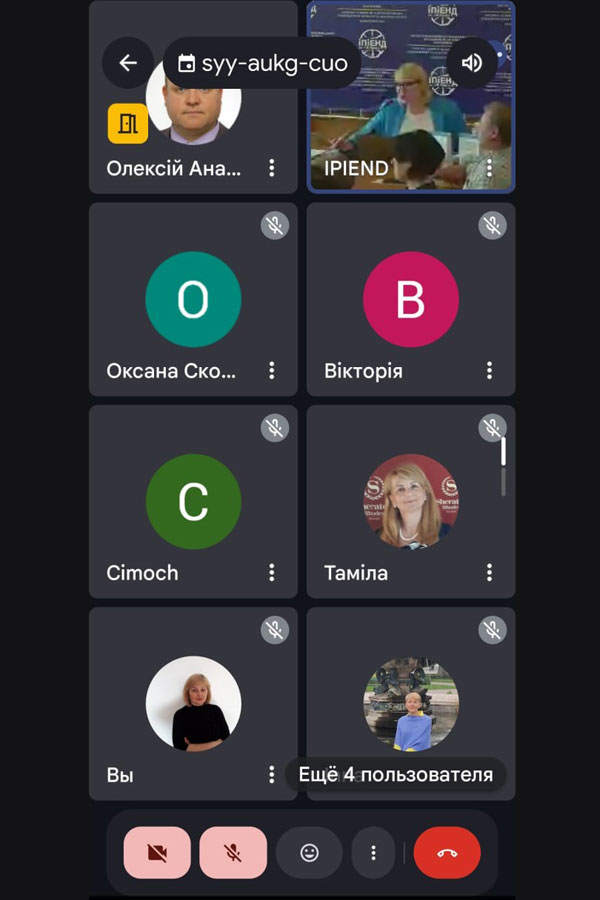Screen dimensions: 600x900
Task: Select Таміла's participant tile
Action: [x=411, y=500]
